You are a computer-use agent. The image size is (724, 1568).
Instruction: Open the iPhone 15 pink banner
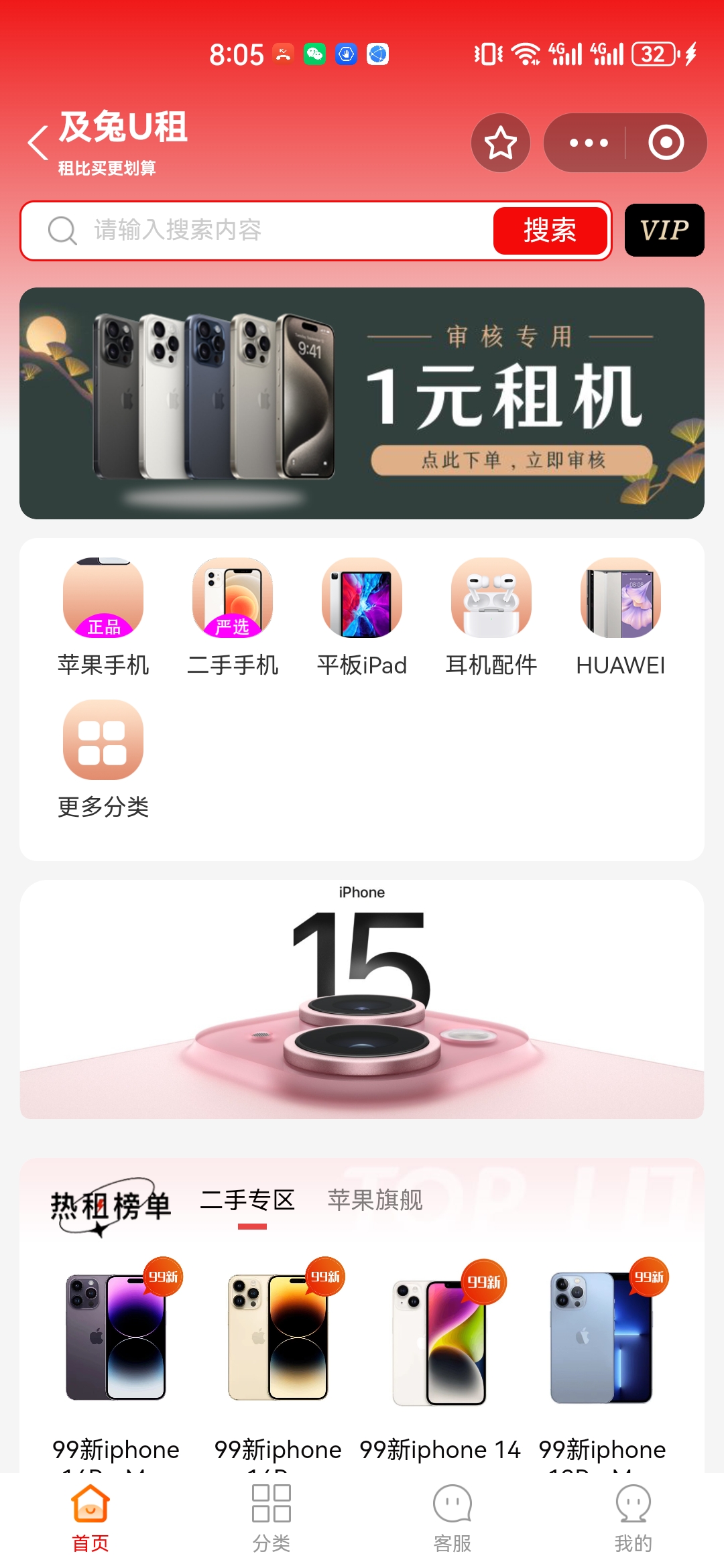[x=362, y=1000]
